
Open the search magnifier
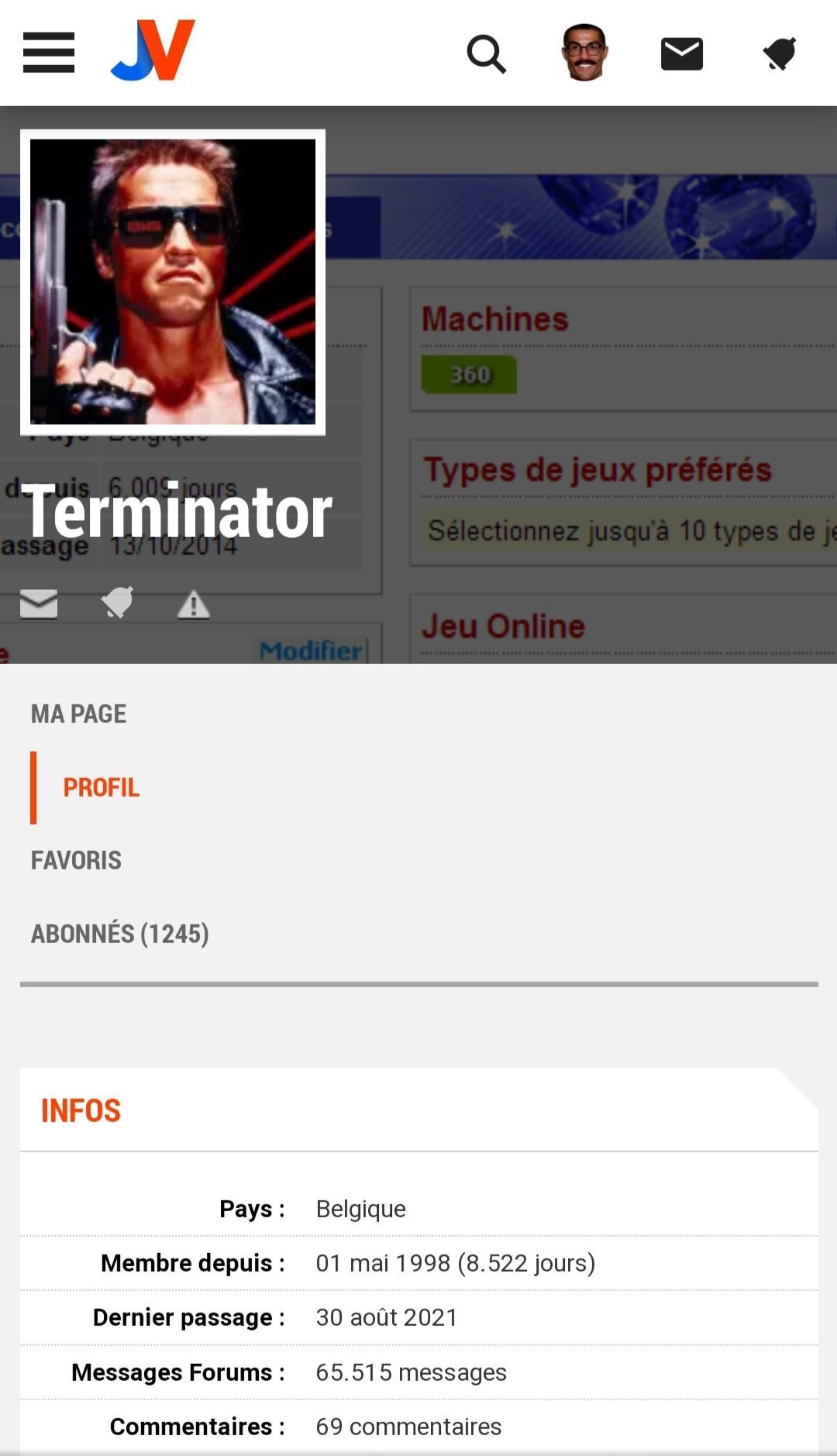tap(487, 54)
